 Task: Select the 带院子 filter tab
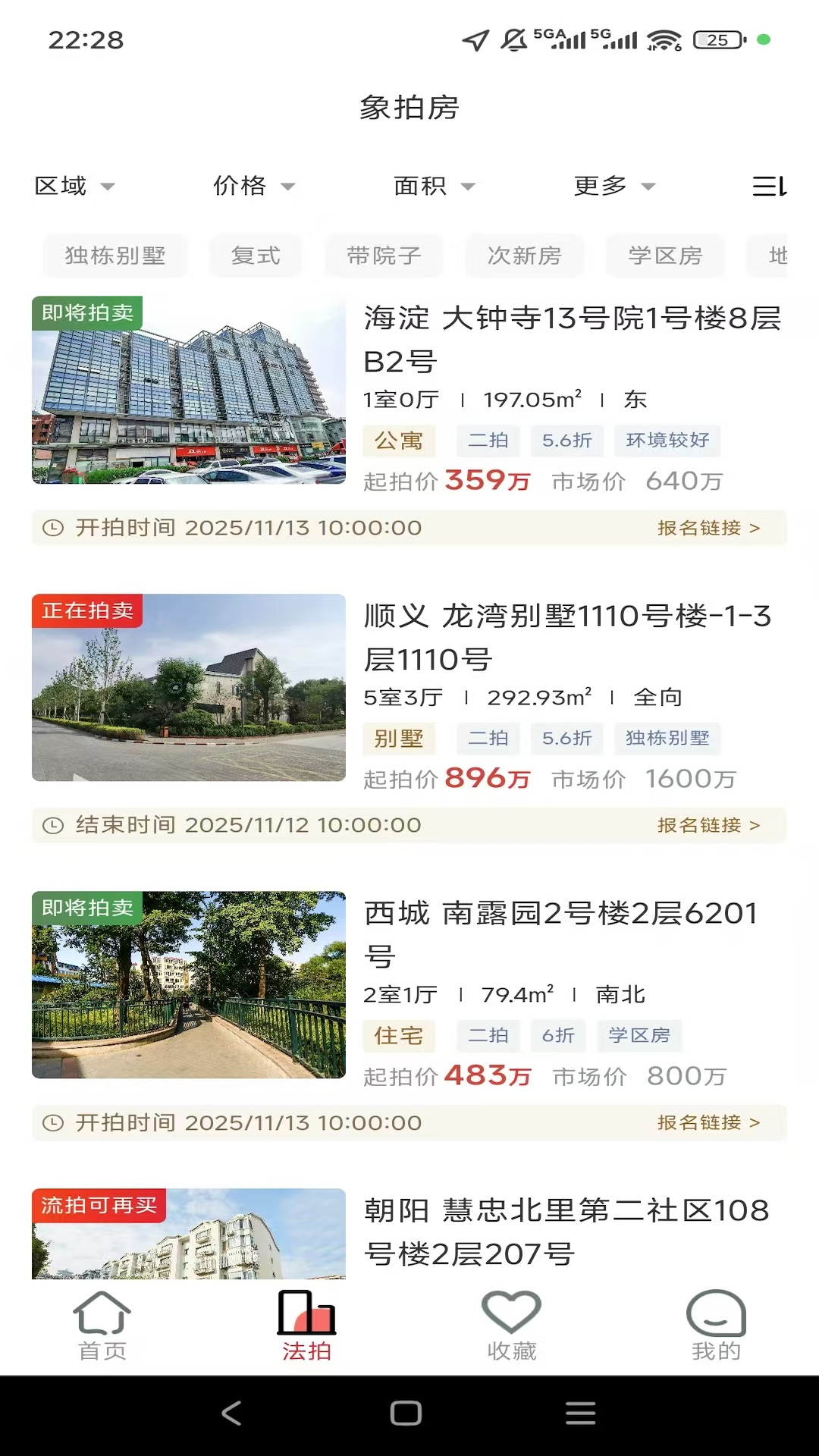[384, 256]
